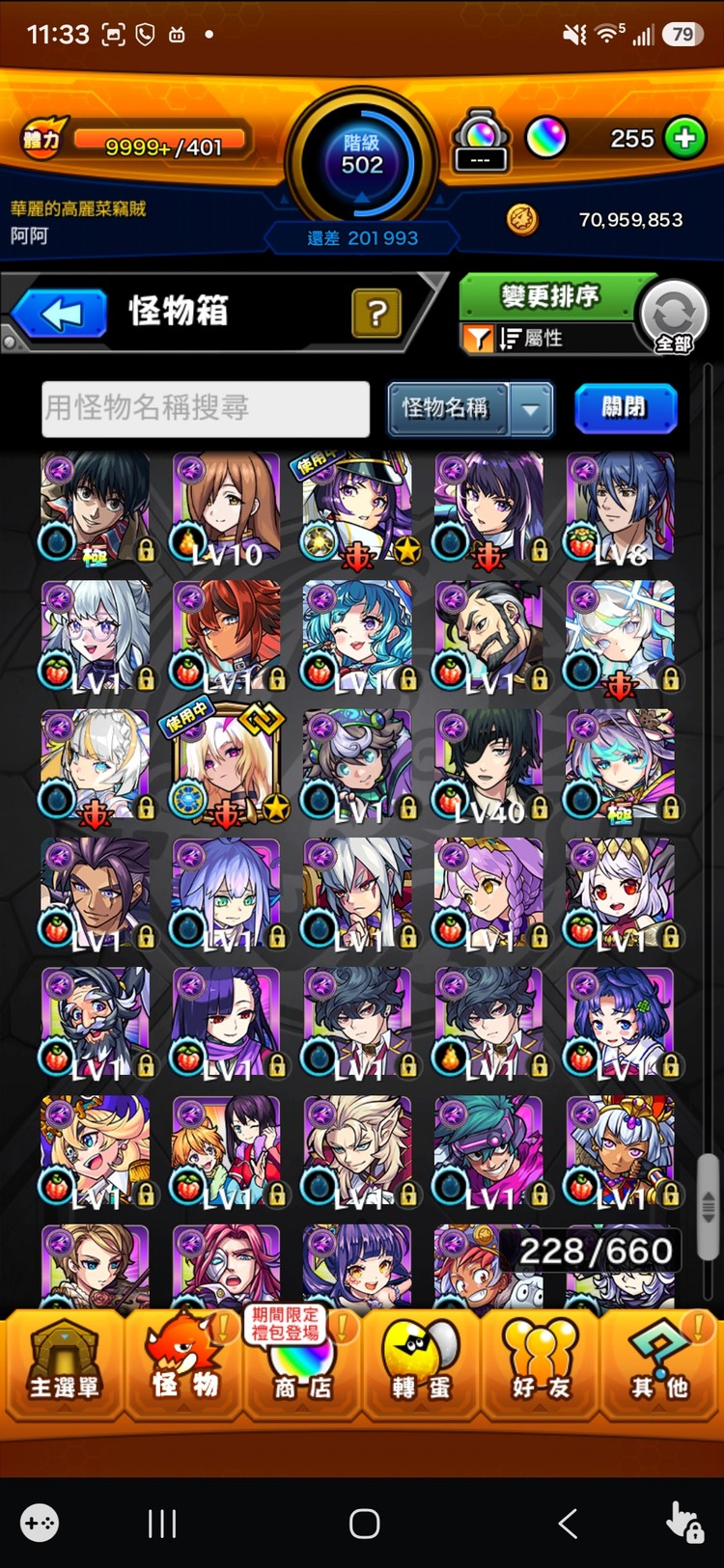Go to the 轉蛋 gacha tab
Image resolution: width=724 pixels, height=1568 pixels.
pos(421,1363)
